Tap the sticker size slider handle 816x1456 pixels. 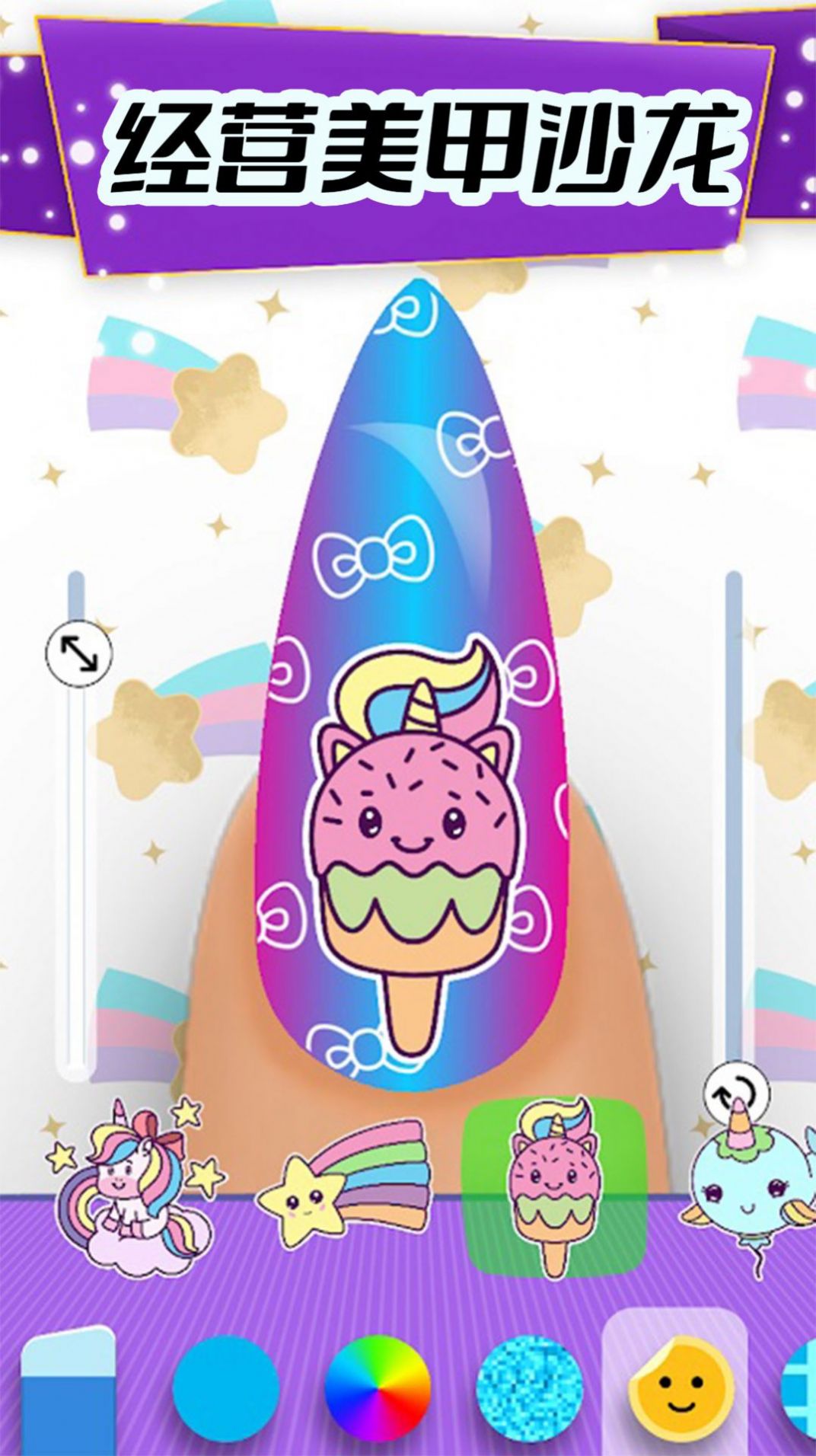tap(78, 653)
